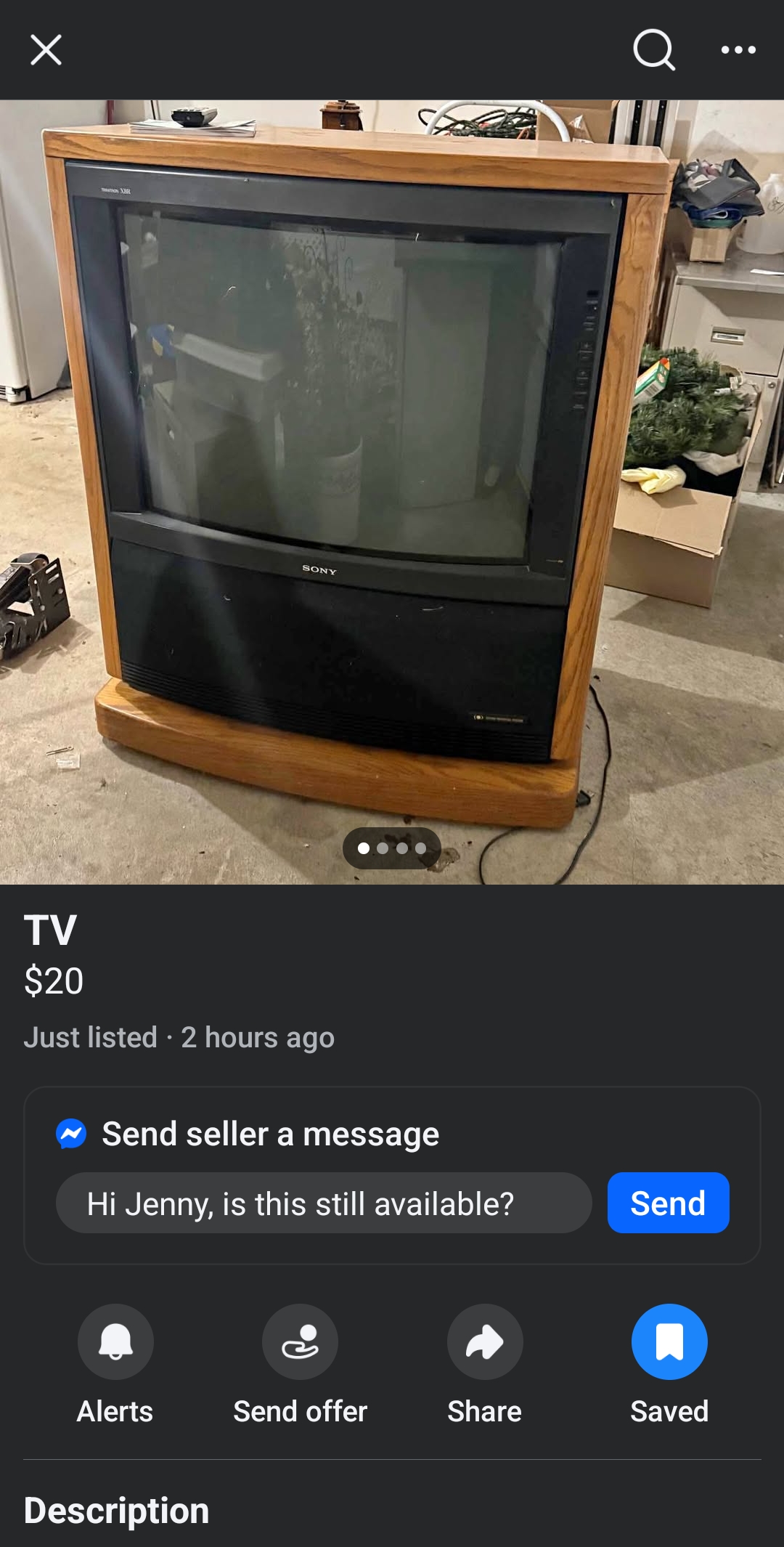Share this TV listing
The width and height of the screenshot is (784, 1547).
coord(484,1341)
